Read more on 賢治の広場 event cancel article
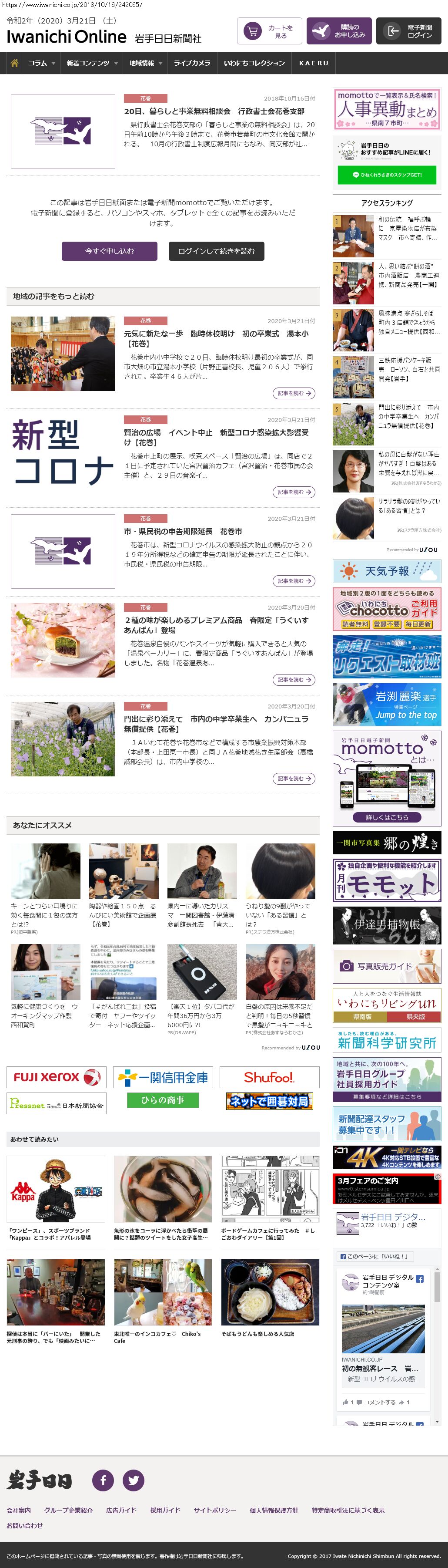Image resolution: width=448 pixels, height=1568 pixels. pos(294,492)
